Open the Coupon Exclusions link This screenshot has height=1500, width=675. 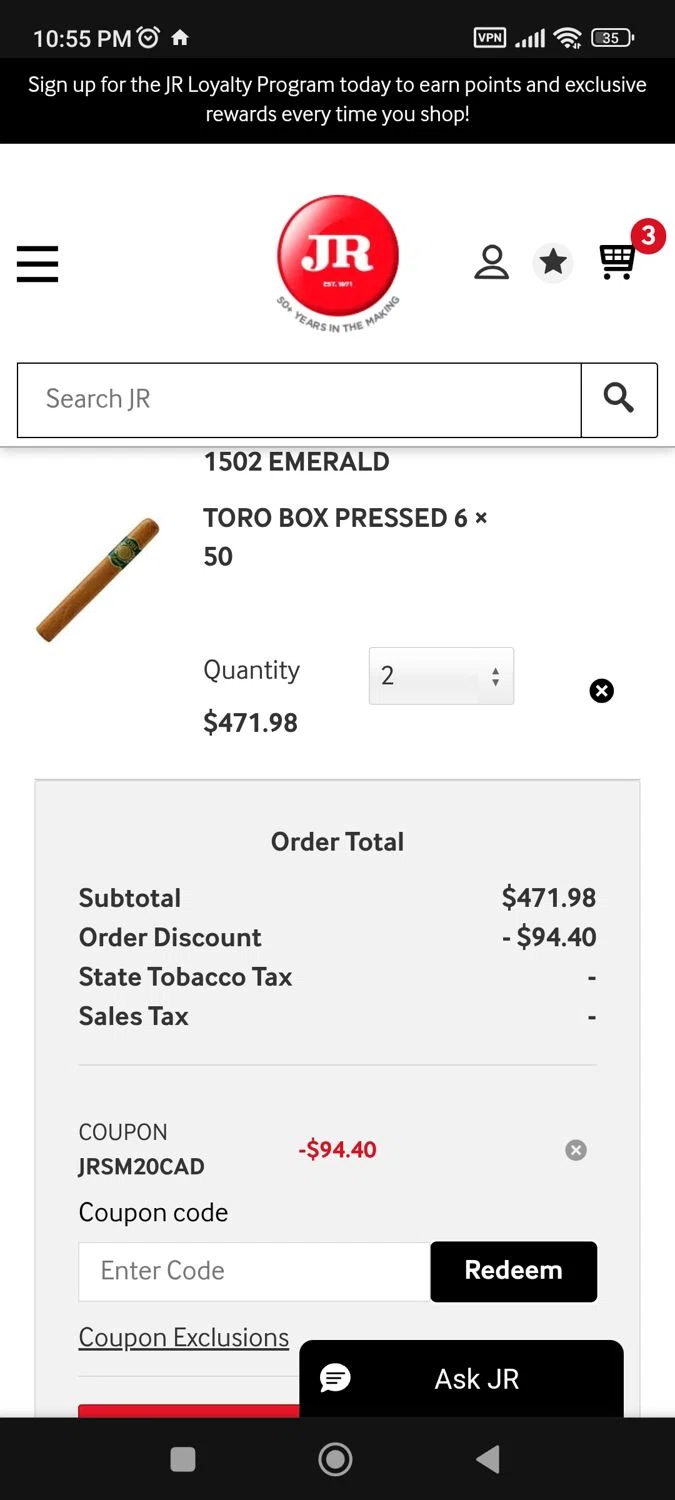tap(184, 1337)
